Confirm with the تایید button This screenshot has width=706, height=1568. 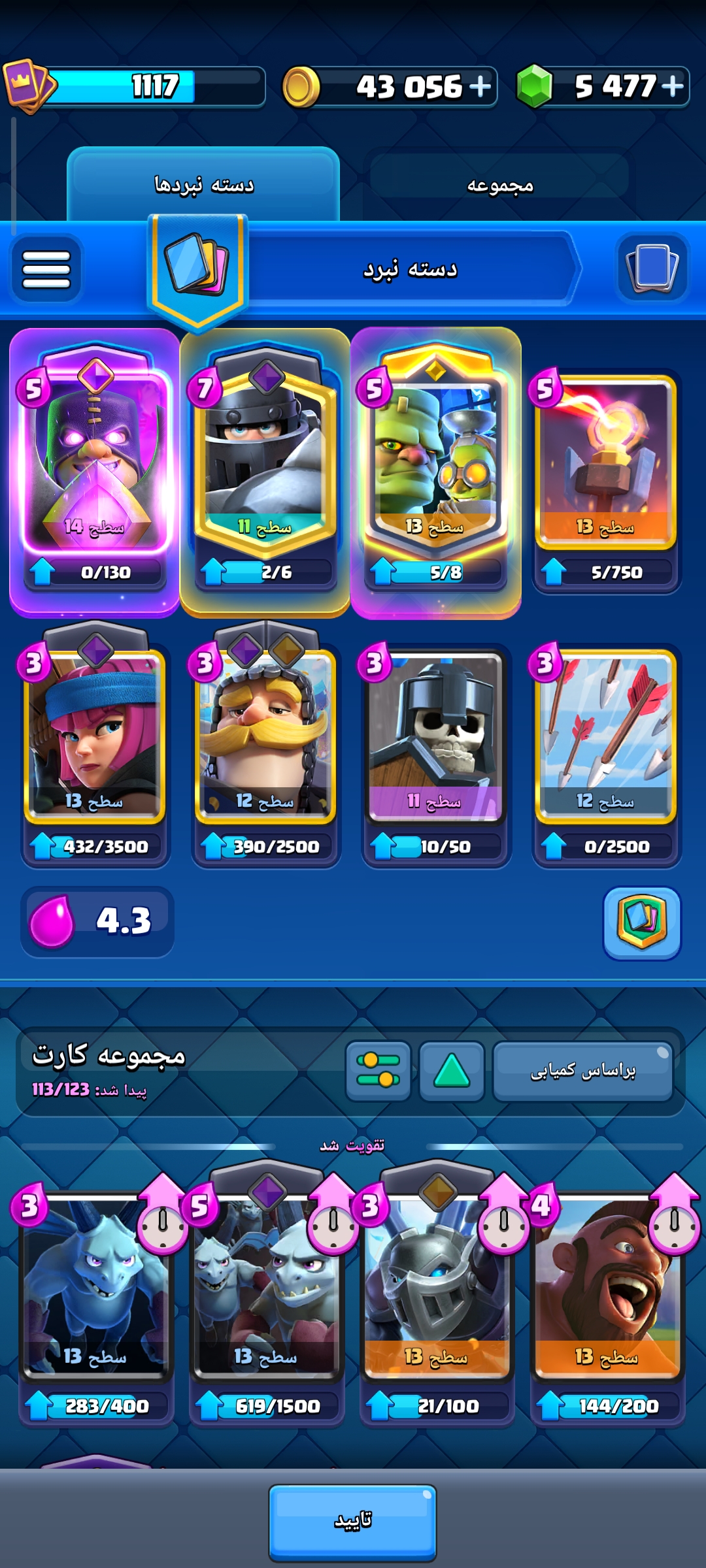[353, 1522]
